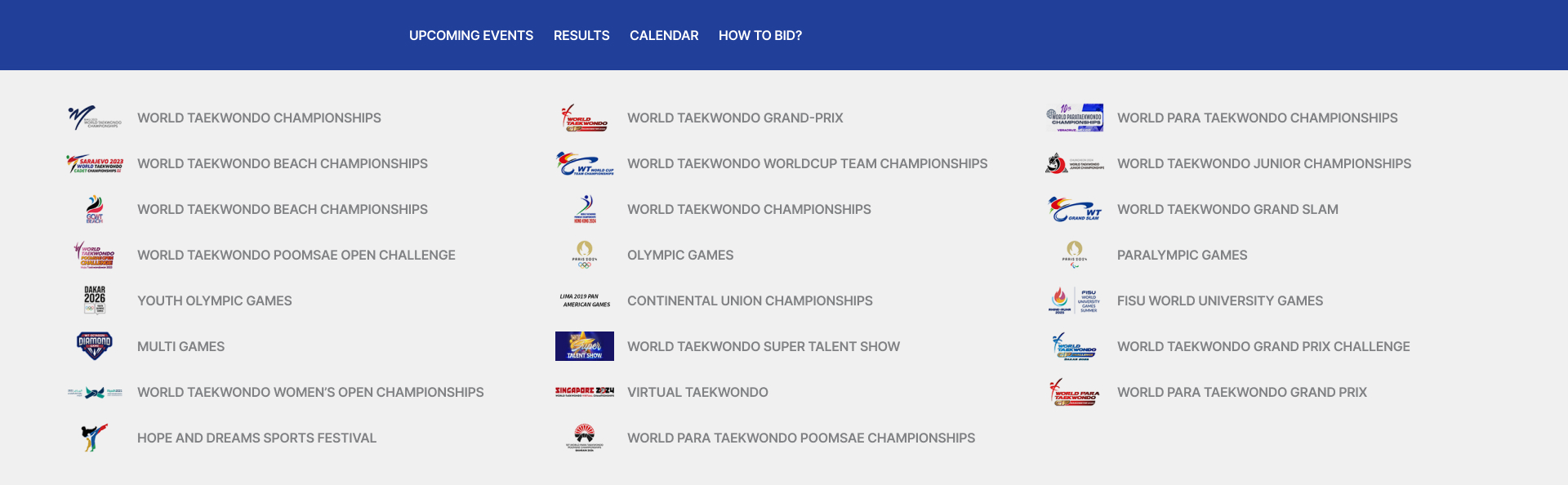
Task: Select World Taekwondo Grand-Prix
Action: click(734, 118)
